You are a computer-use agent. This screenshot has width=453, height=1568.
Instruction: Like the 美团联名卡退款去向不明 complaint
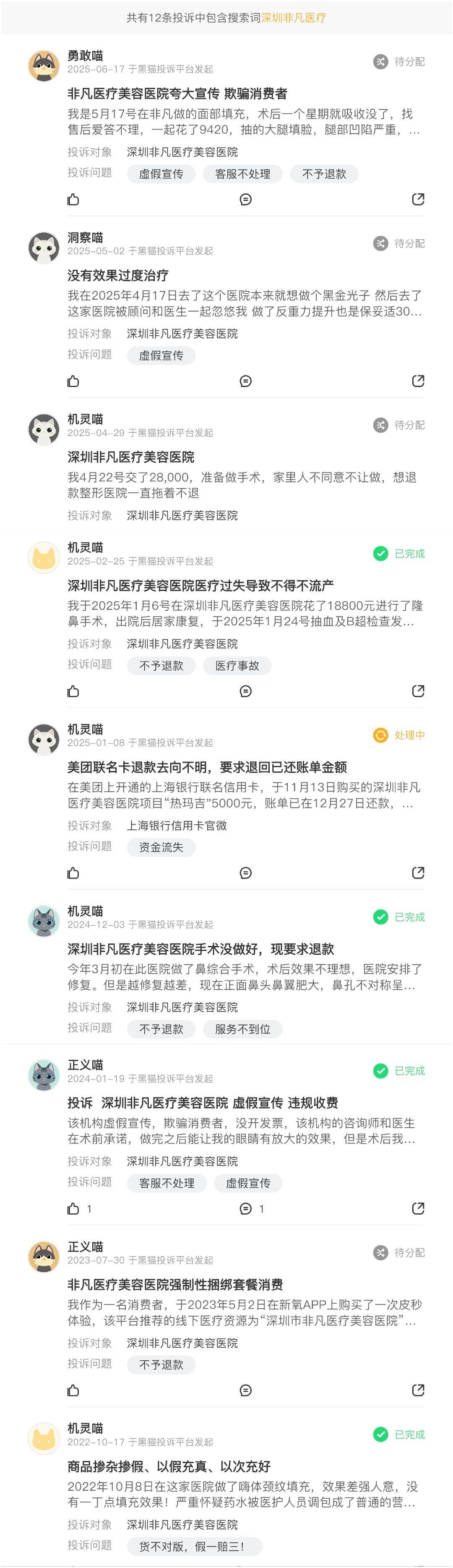[73, 873]
